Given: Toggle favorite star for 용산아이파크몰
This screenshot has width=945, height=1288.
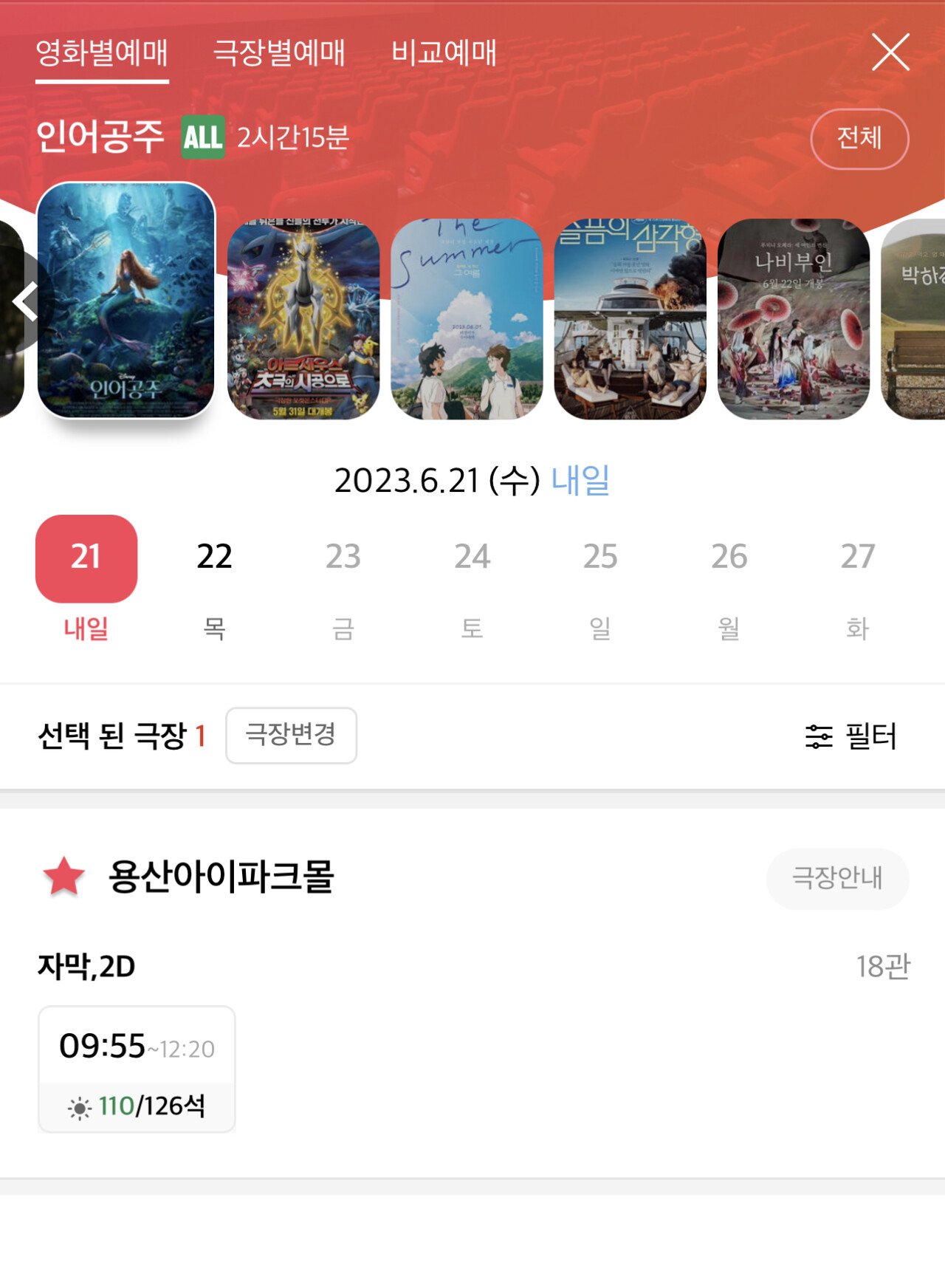Looking at the screenshot, I should [64, 877].
